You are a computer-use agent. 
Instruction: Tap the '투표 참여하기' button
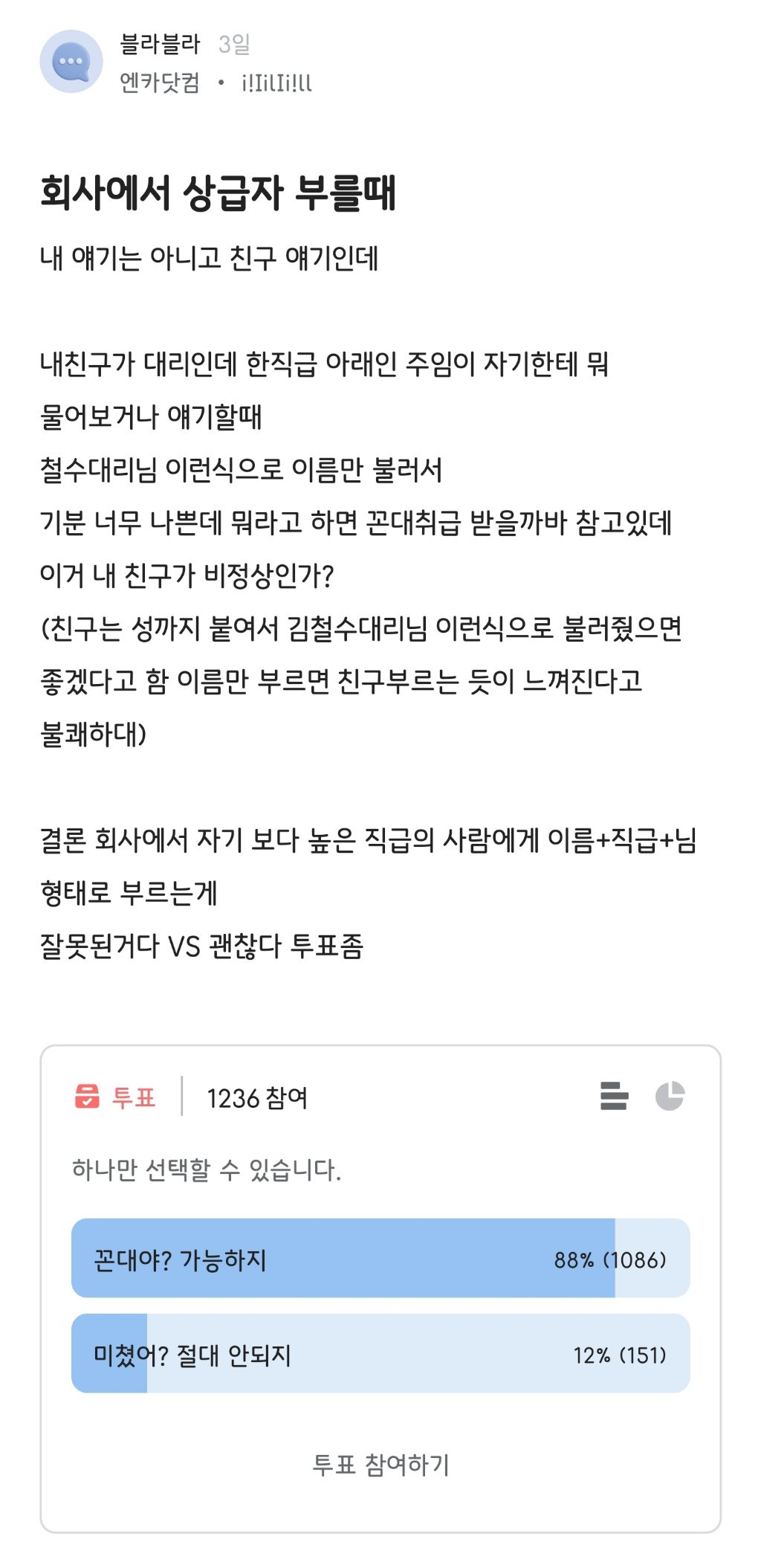(380, 1464)
